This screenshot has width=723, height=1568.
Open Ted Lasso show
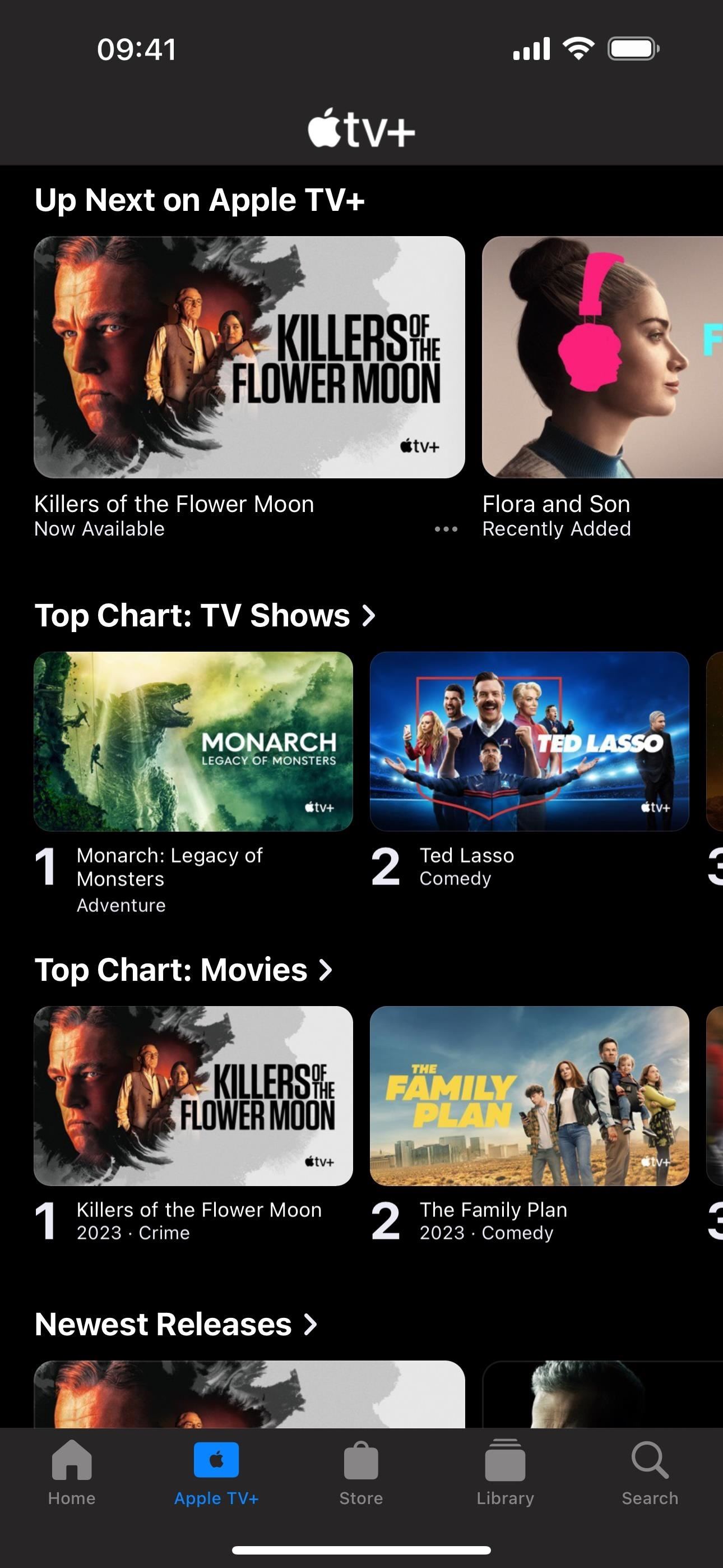529,741
